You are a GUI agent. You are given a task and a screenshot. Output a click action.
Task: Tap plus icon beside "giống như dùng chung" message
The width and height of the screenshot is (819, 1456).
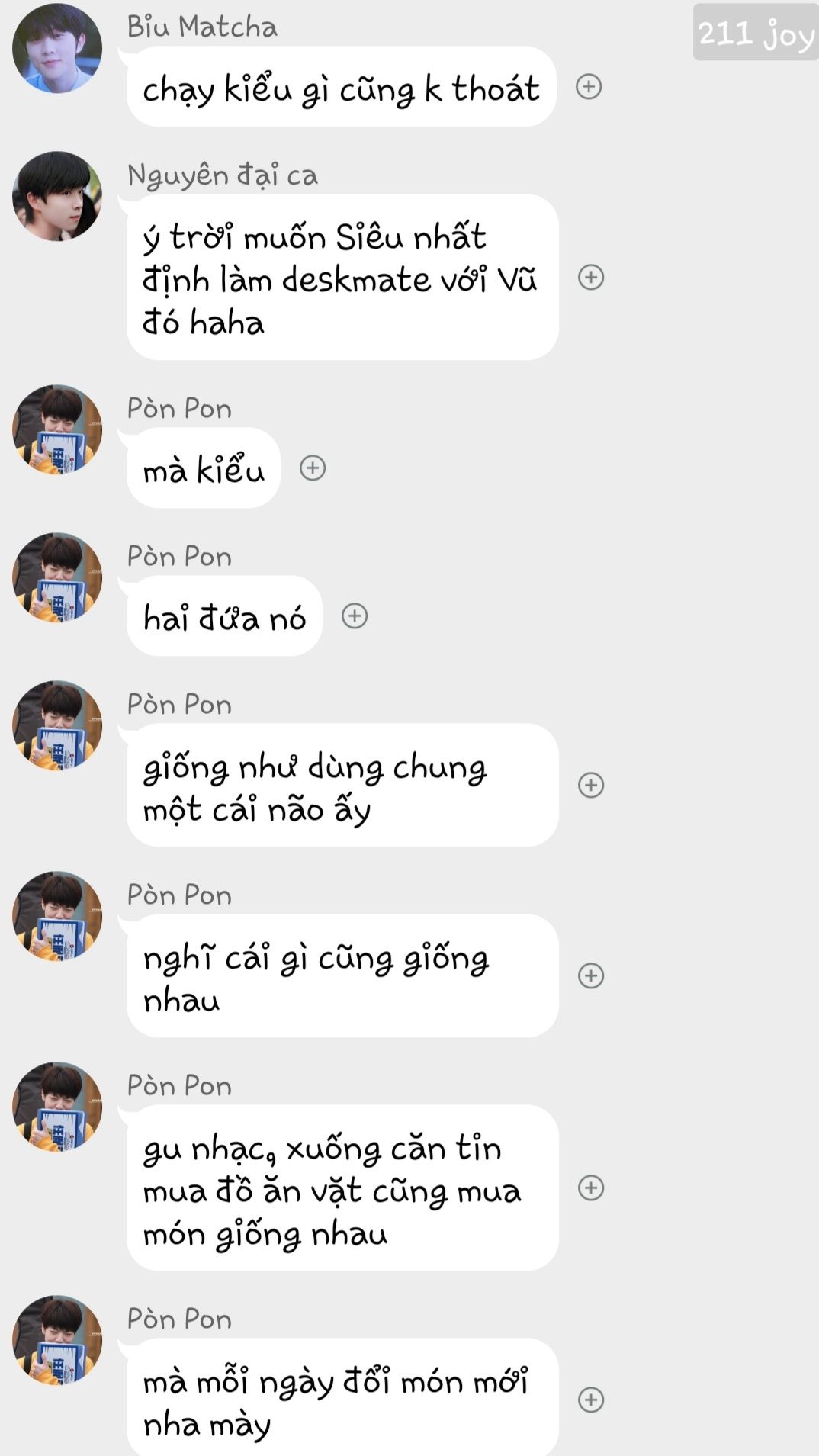(x=591, y=785)
